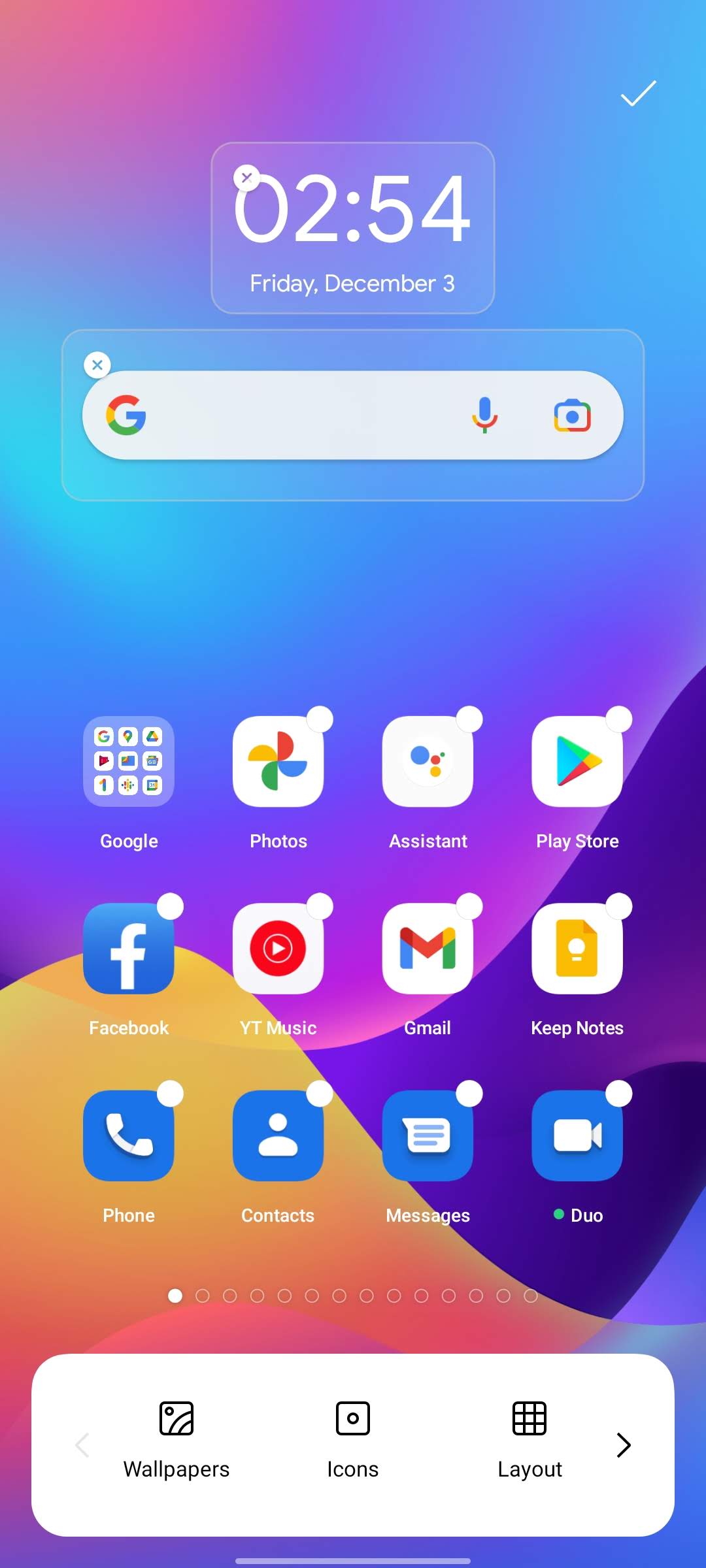Image resolution: width=706 pixels, height=1568 pixels.
Task: Open the Google folder
Action: [x=129, y=762]
